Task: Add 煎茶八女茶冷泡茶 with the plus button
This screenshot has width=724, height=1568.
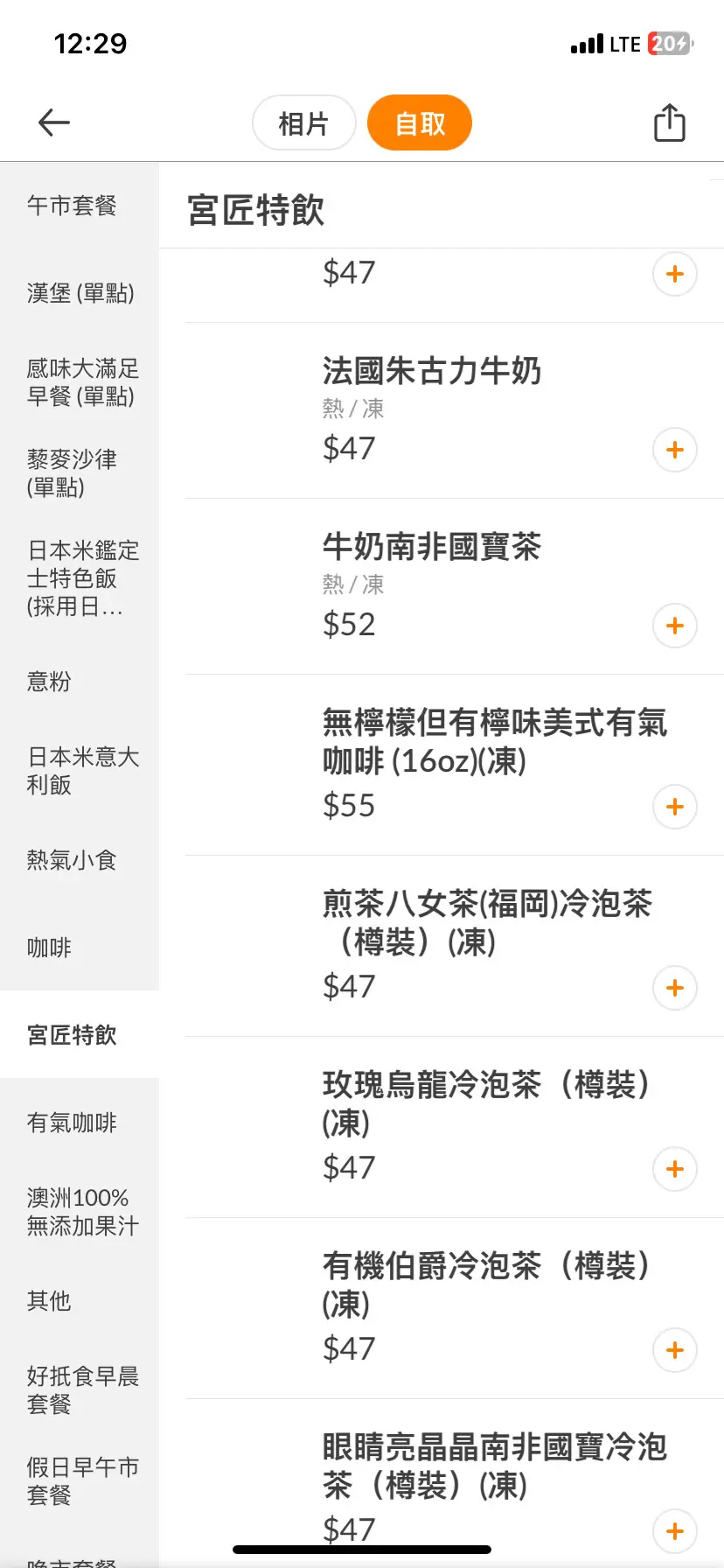Action: coord(675,988)
